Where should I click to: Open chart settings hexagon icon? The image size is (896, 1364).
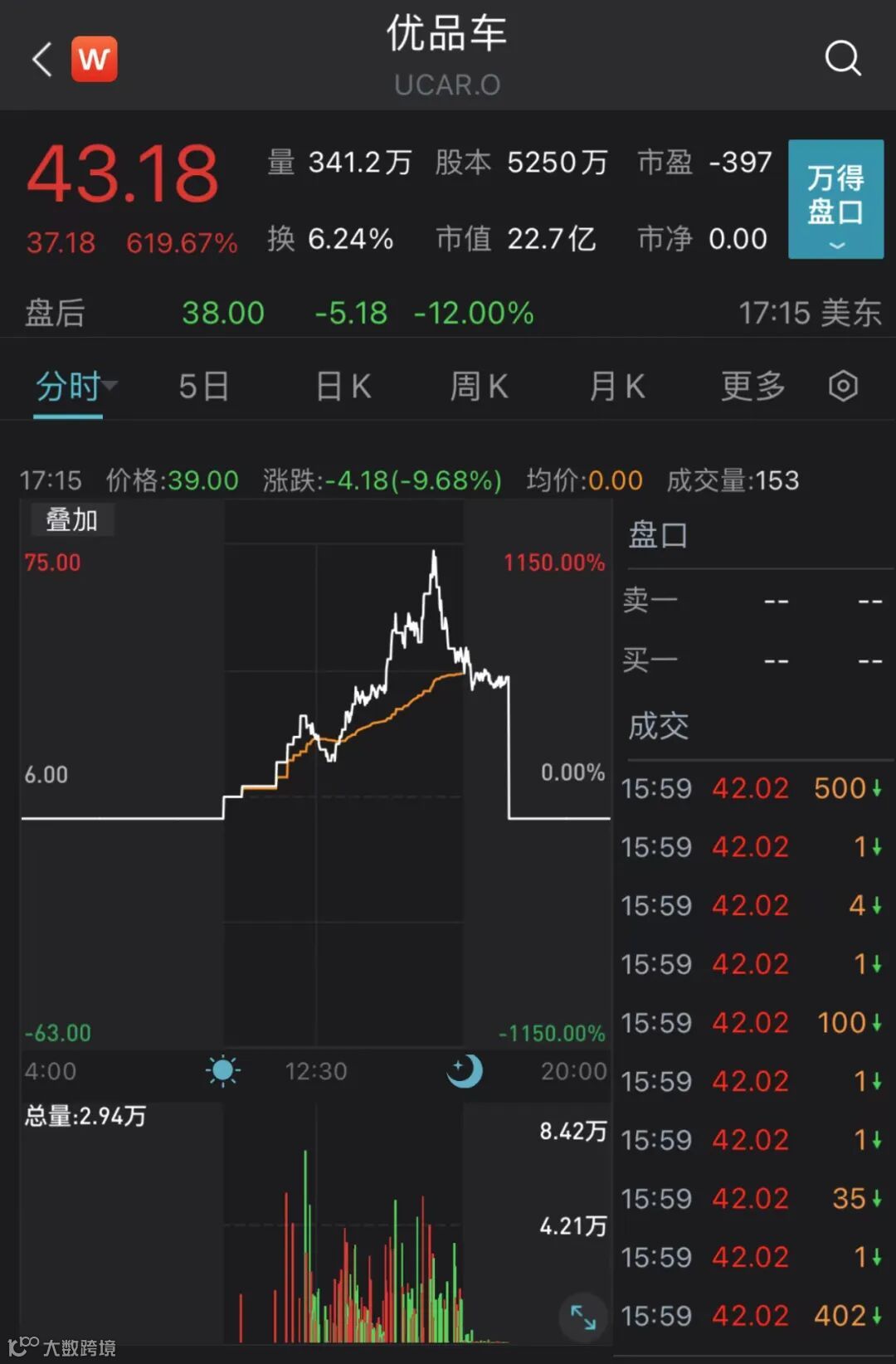click(x=843, y=386)
